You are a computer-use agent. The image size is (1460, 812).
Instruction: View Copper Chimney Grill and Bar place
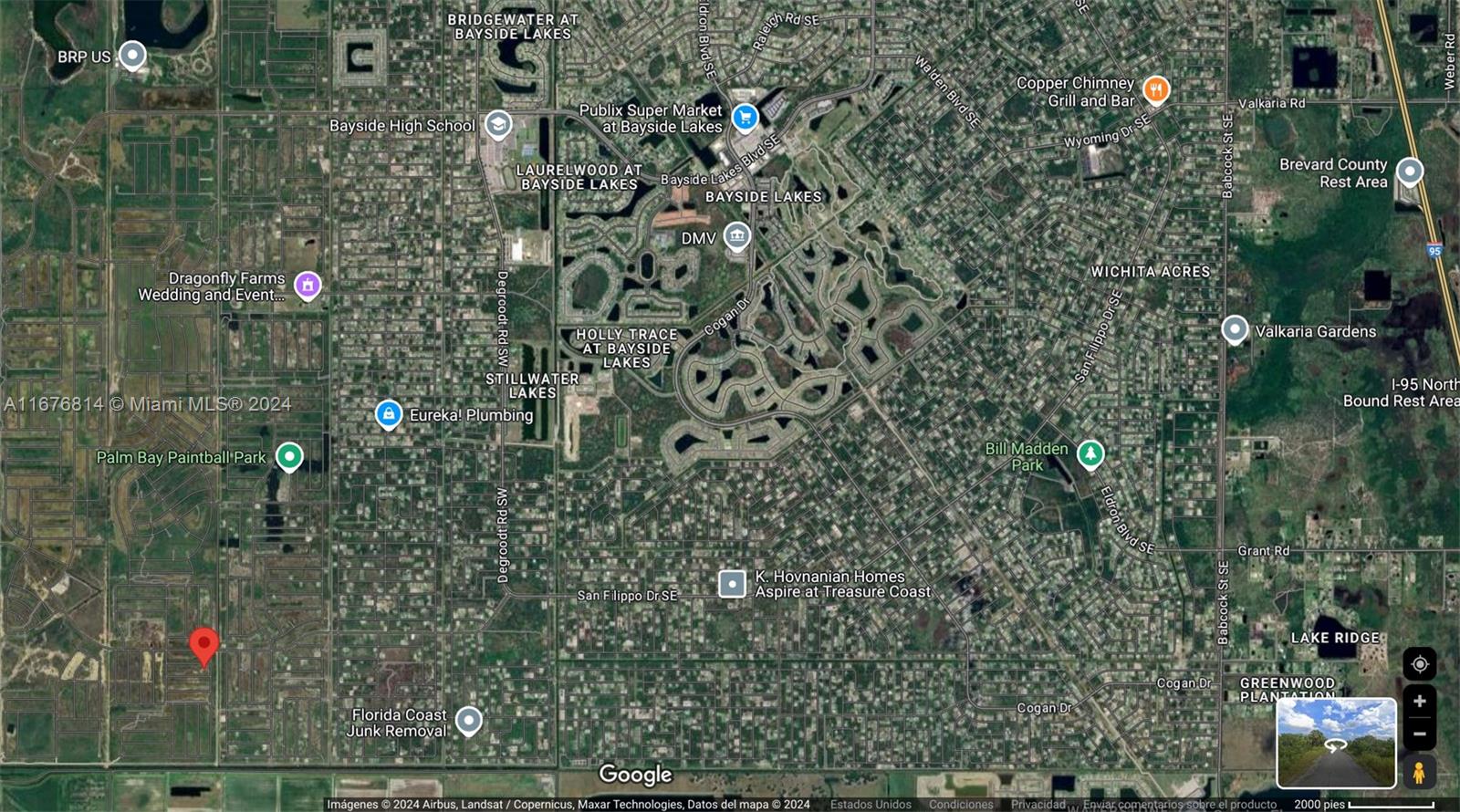pyautogui.click(x=1156, y=89)
